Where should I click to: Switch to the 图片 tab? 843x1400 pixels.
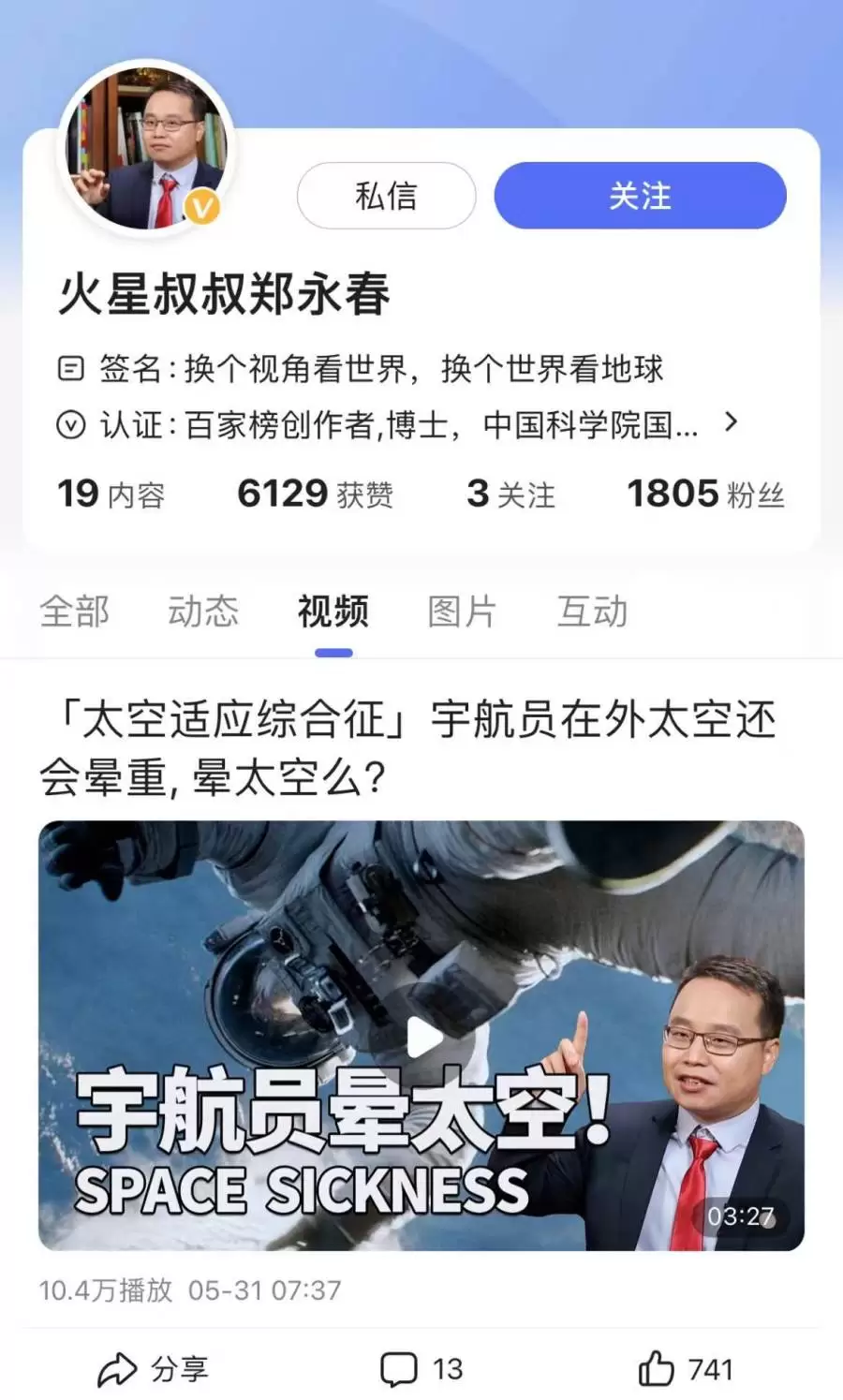click(462, 612)
